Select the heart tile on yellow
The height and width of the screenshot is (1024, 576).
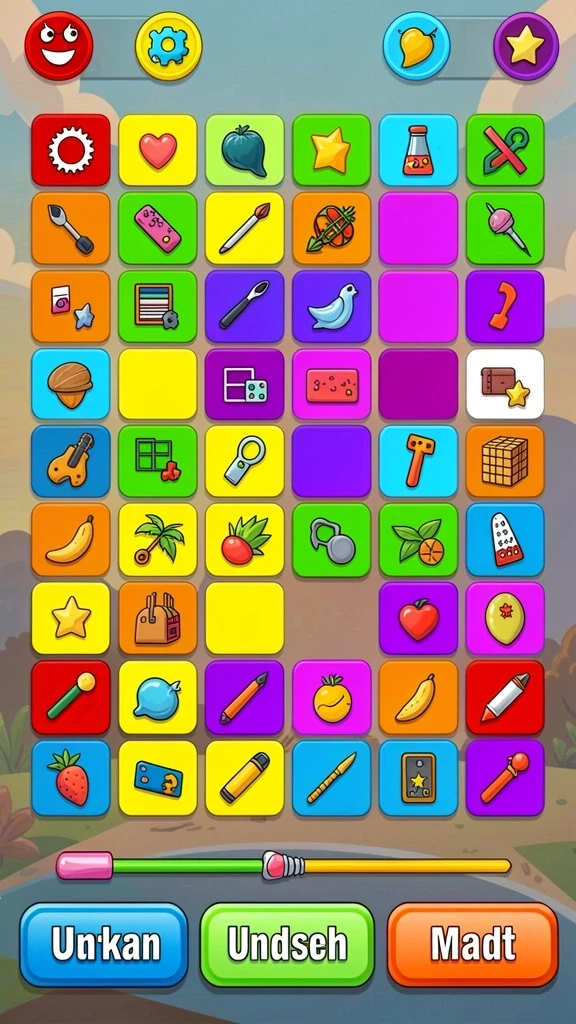157,150
